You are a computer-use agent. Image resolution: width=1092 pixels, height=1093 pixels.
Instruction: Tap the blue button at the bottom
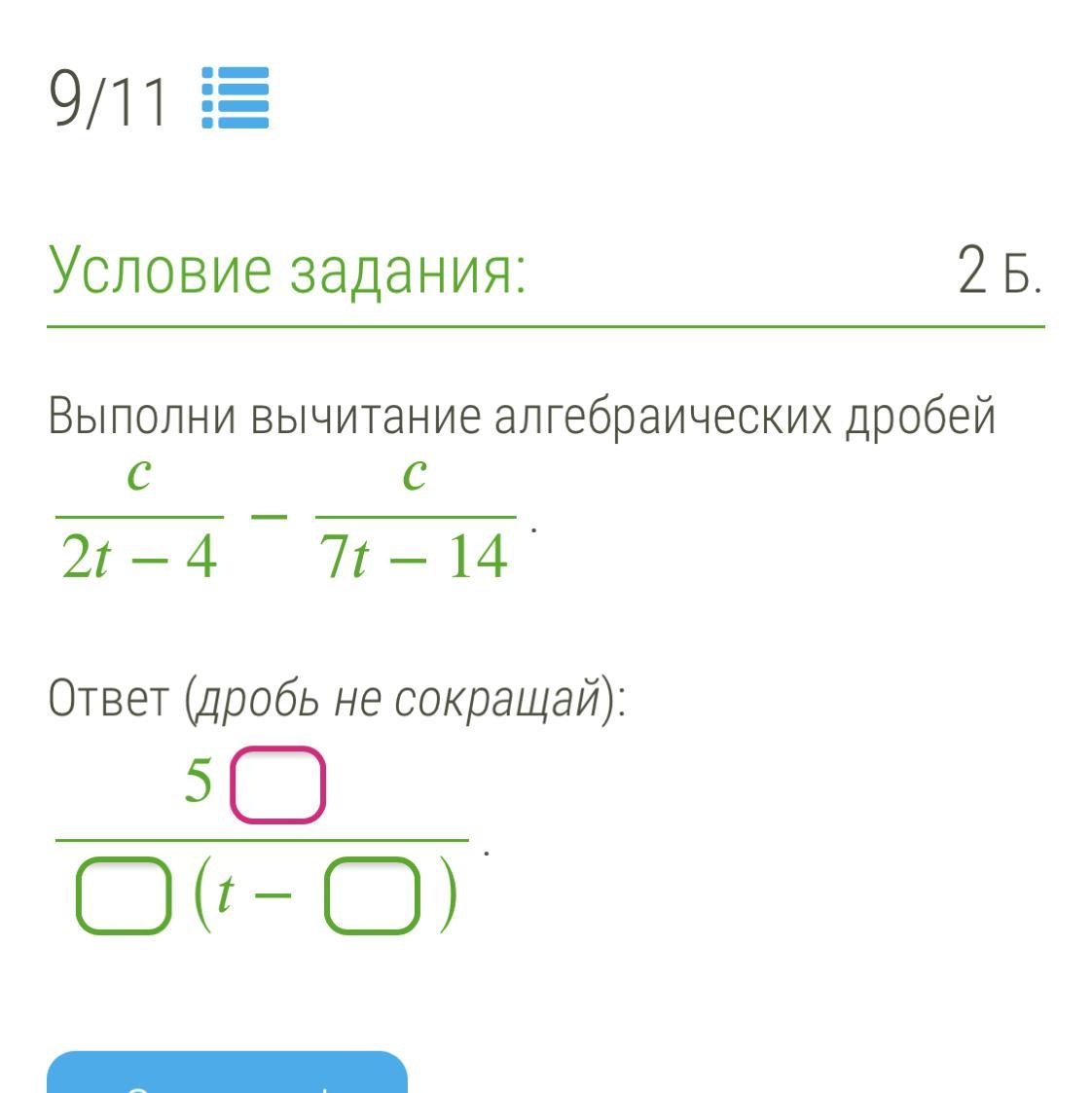point(227,1072)
